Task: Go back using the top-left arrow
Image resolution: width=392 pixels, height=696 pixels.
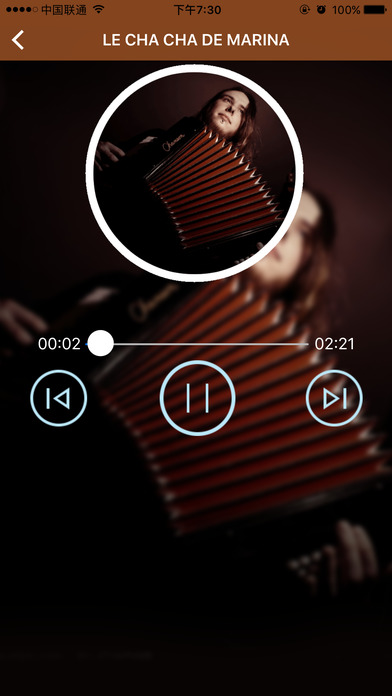Action: pos(18,40)
